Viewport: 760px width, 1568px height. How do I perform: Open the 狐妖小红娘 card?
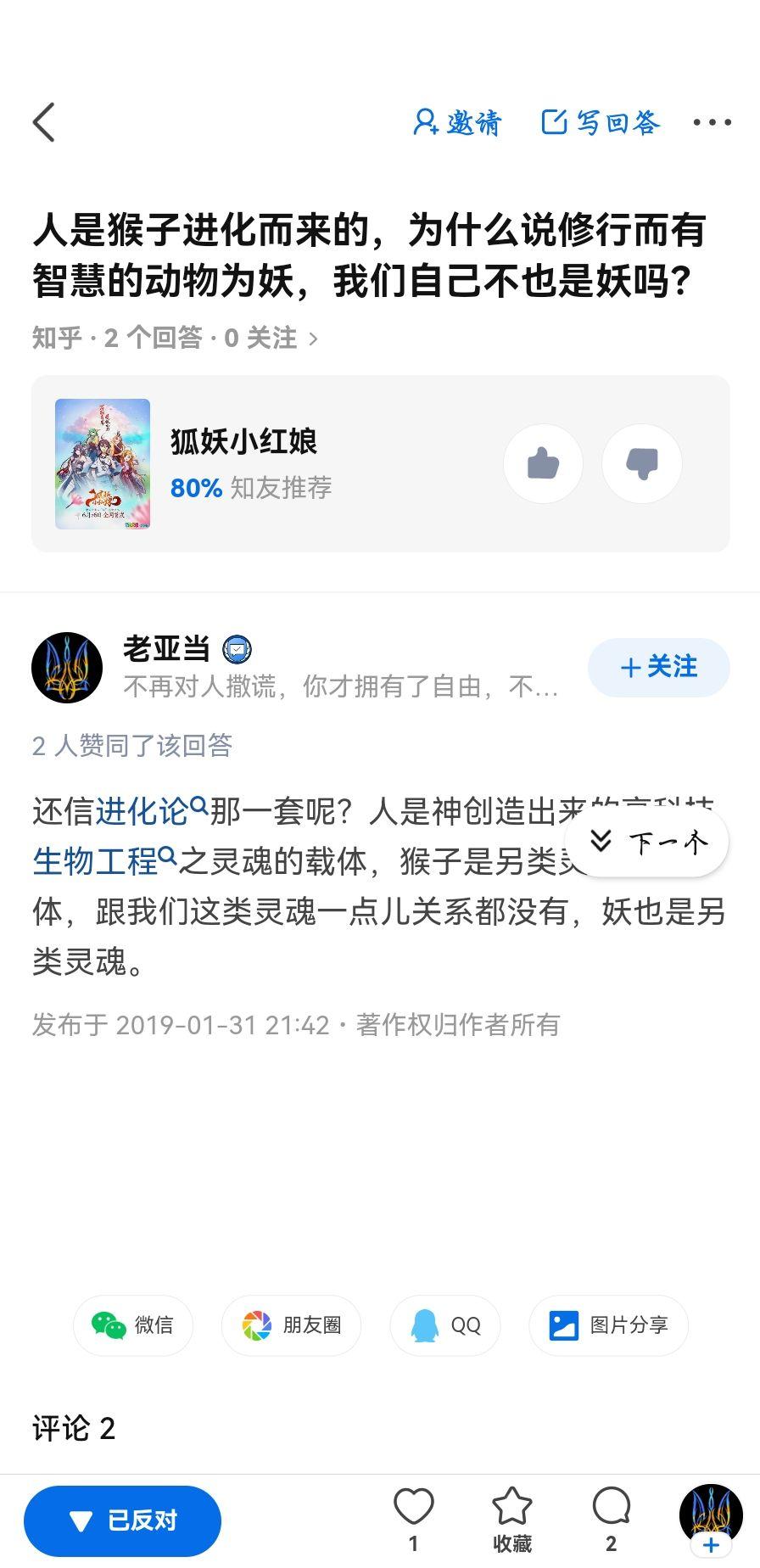tap(254, 463)
